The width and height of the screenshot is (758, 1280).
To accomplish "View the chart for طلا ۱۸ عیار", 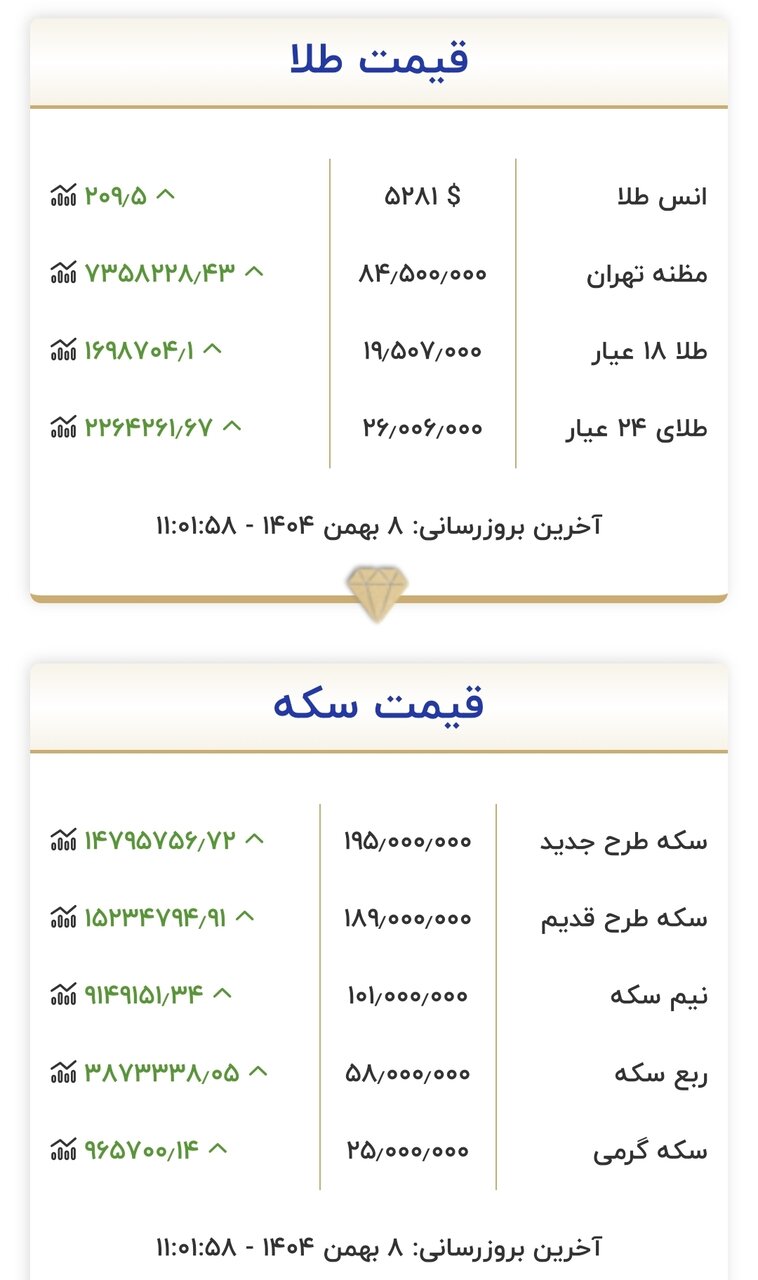I will pos(63,350).
